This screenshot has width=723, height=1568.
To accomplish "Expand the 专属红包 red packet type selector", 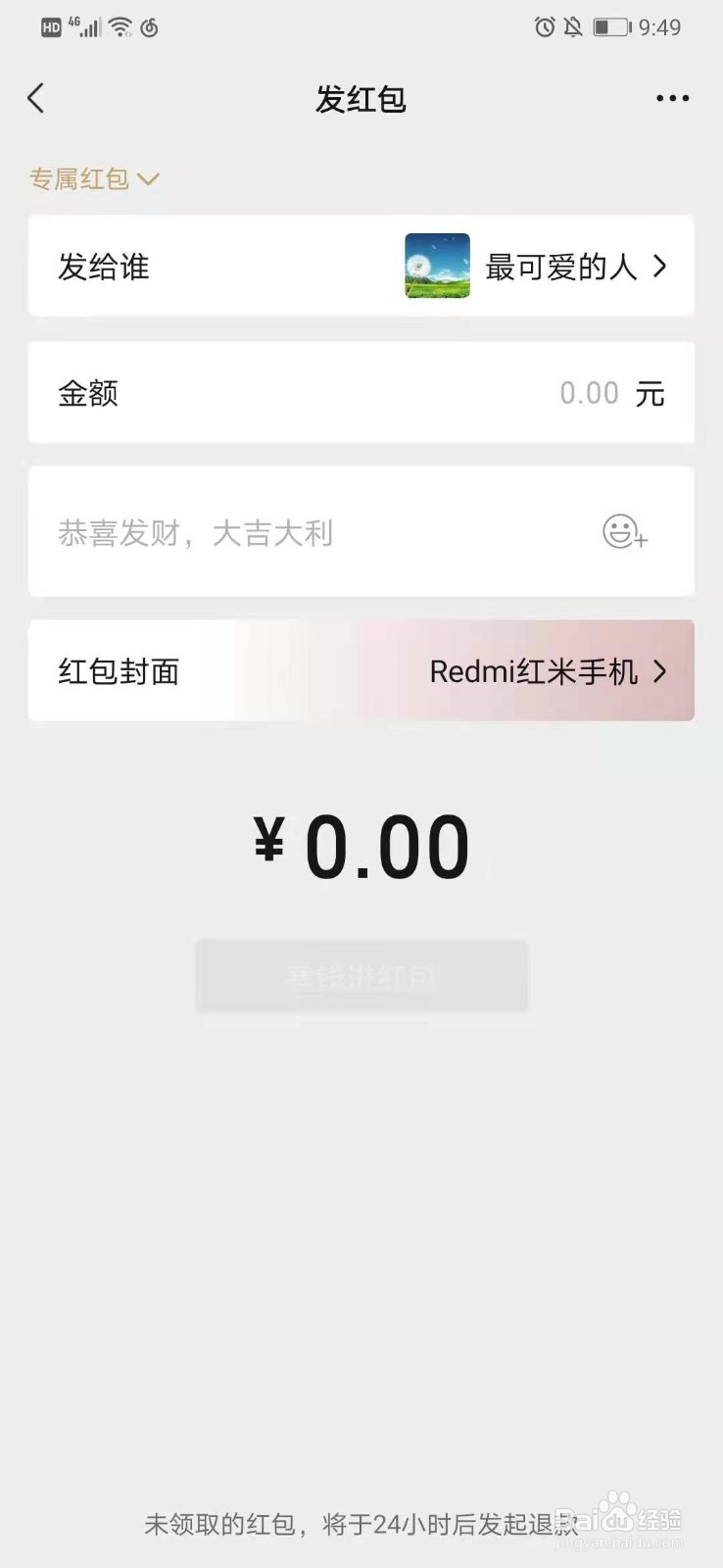I will pos(94,178).
